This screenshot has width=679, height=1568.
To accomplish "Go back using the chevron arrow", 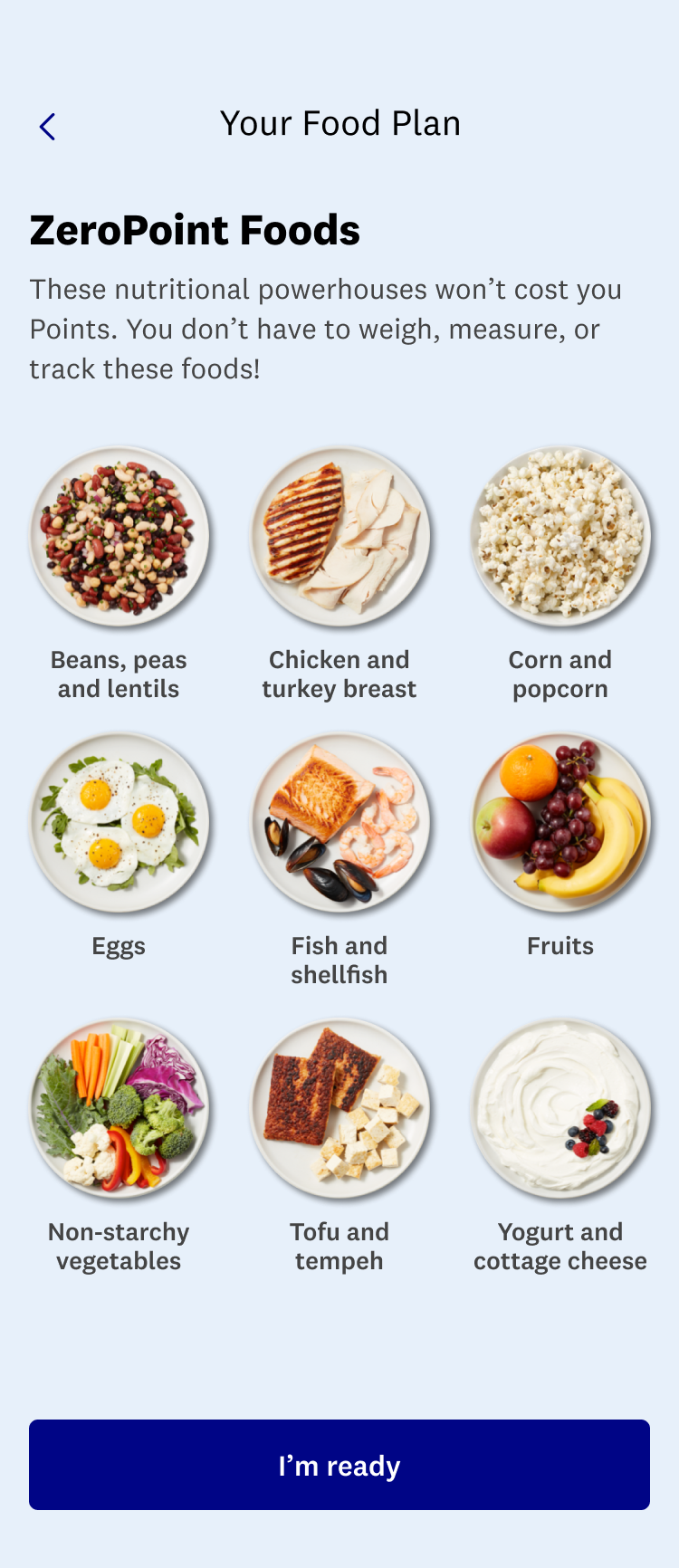I will (x=47, y=125).
